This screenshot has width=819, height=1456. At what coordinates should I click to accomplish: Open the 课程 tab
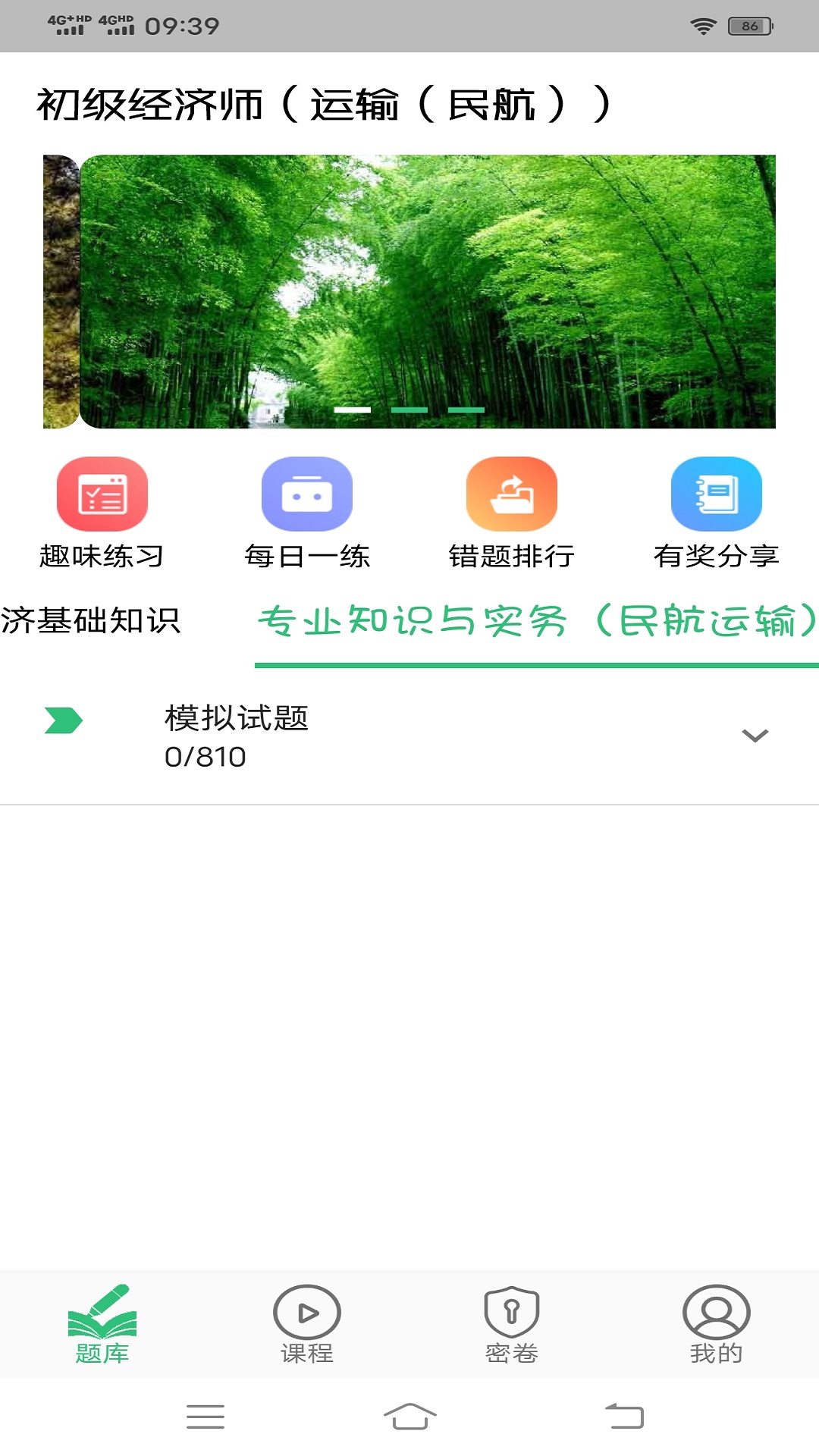pyautogui.click(x=306, y=1324)
